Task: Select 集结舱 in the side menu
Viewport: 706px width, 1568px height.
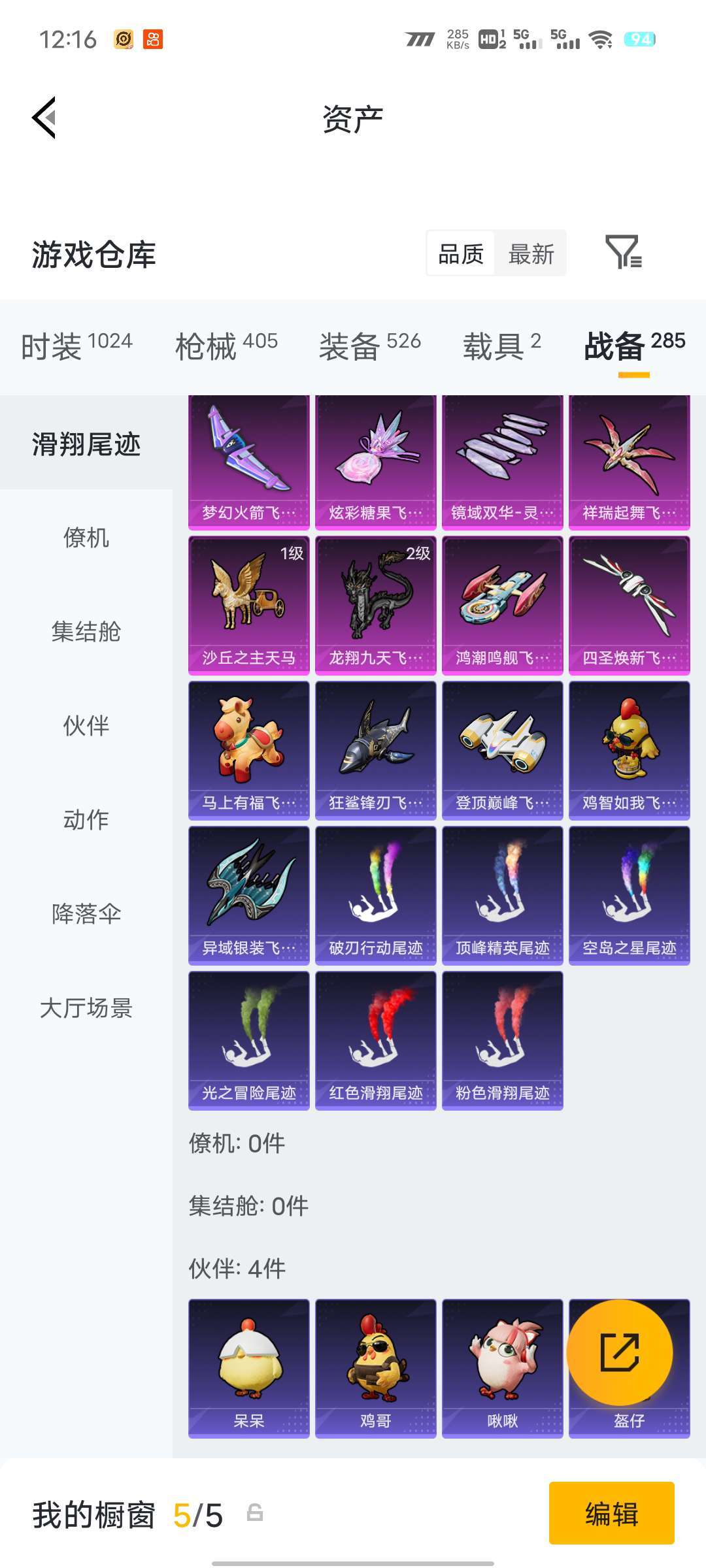Action: click(x=86, y=632)
